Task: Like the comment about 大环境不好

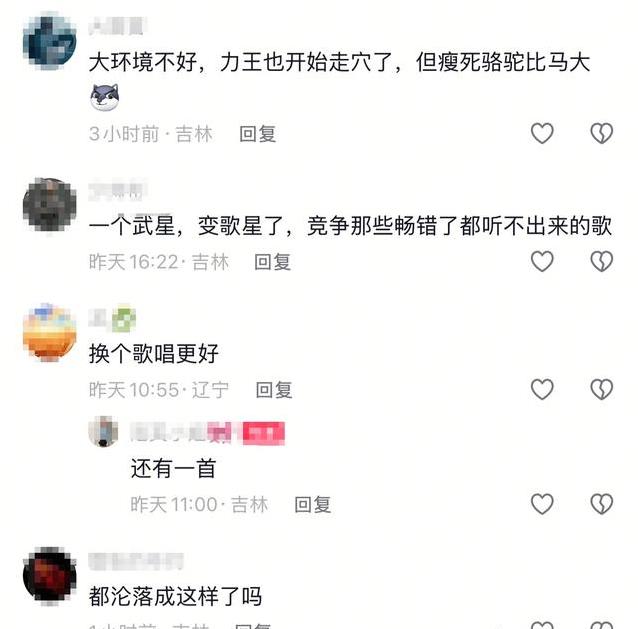Action: pos(542,134)
